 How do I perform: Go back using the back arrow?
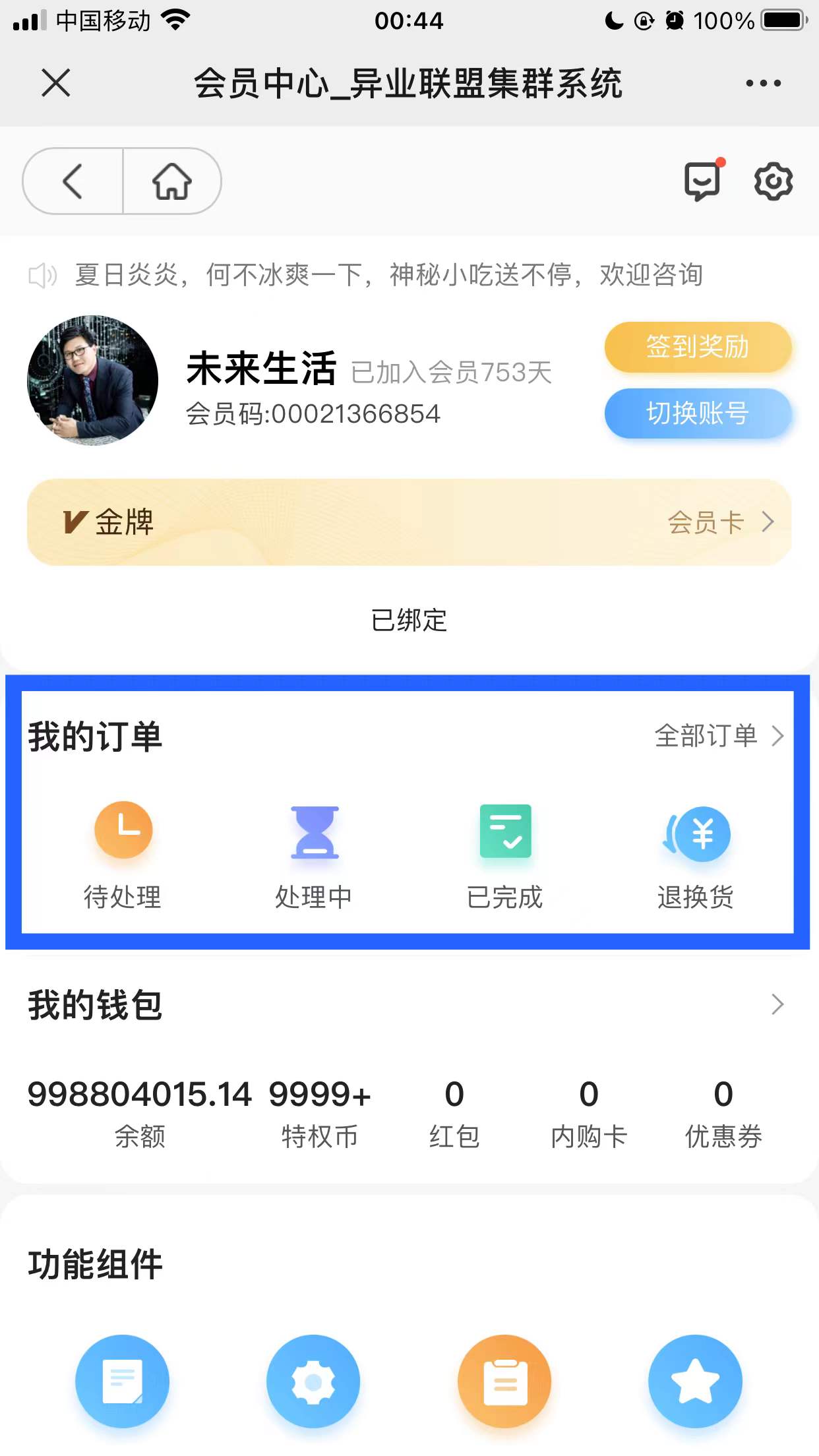pos(73,181)
